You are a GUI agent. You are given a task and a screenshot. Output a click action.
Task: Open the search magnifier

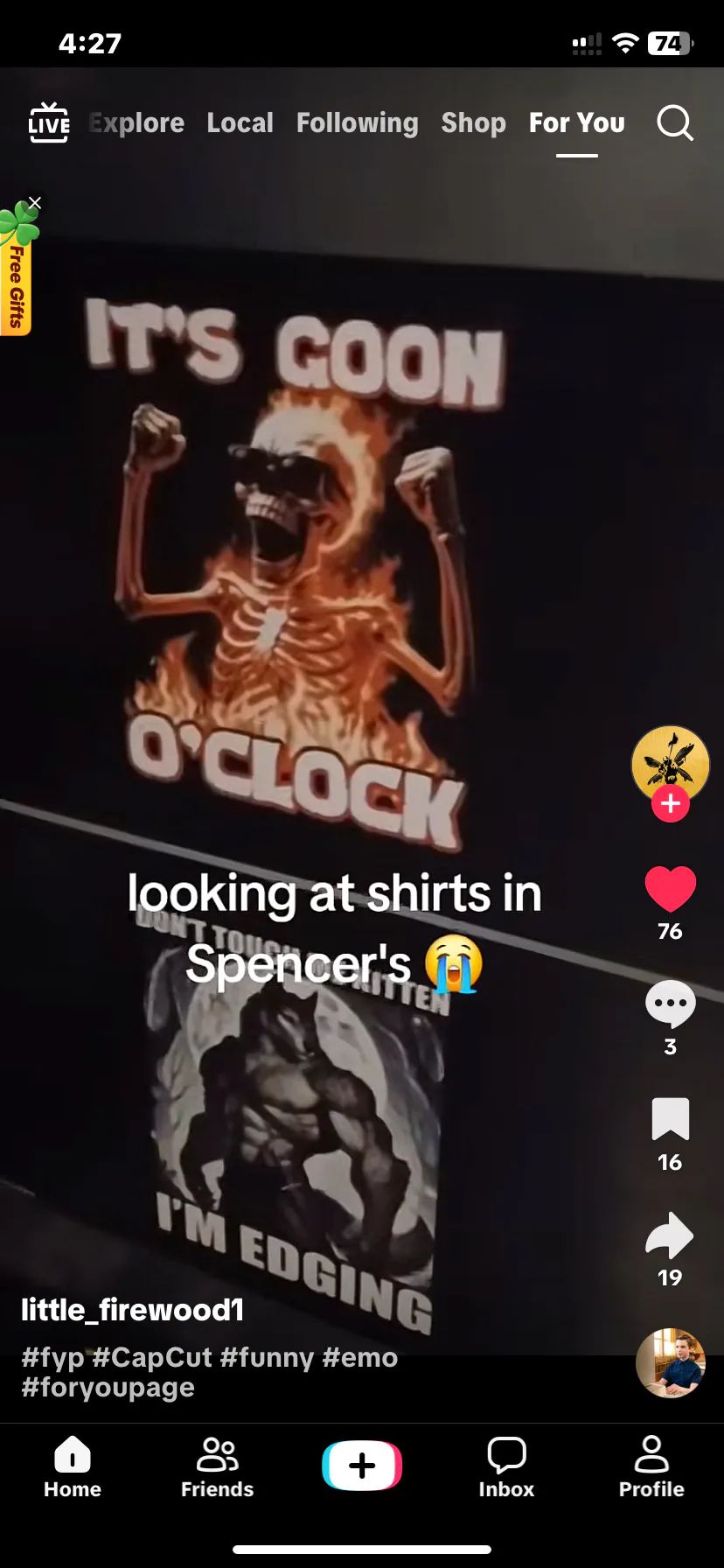(x=675, y=123)
